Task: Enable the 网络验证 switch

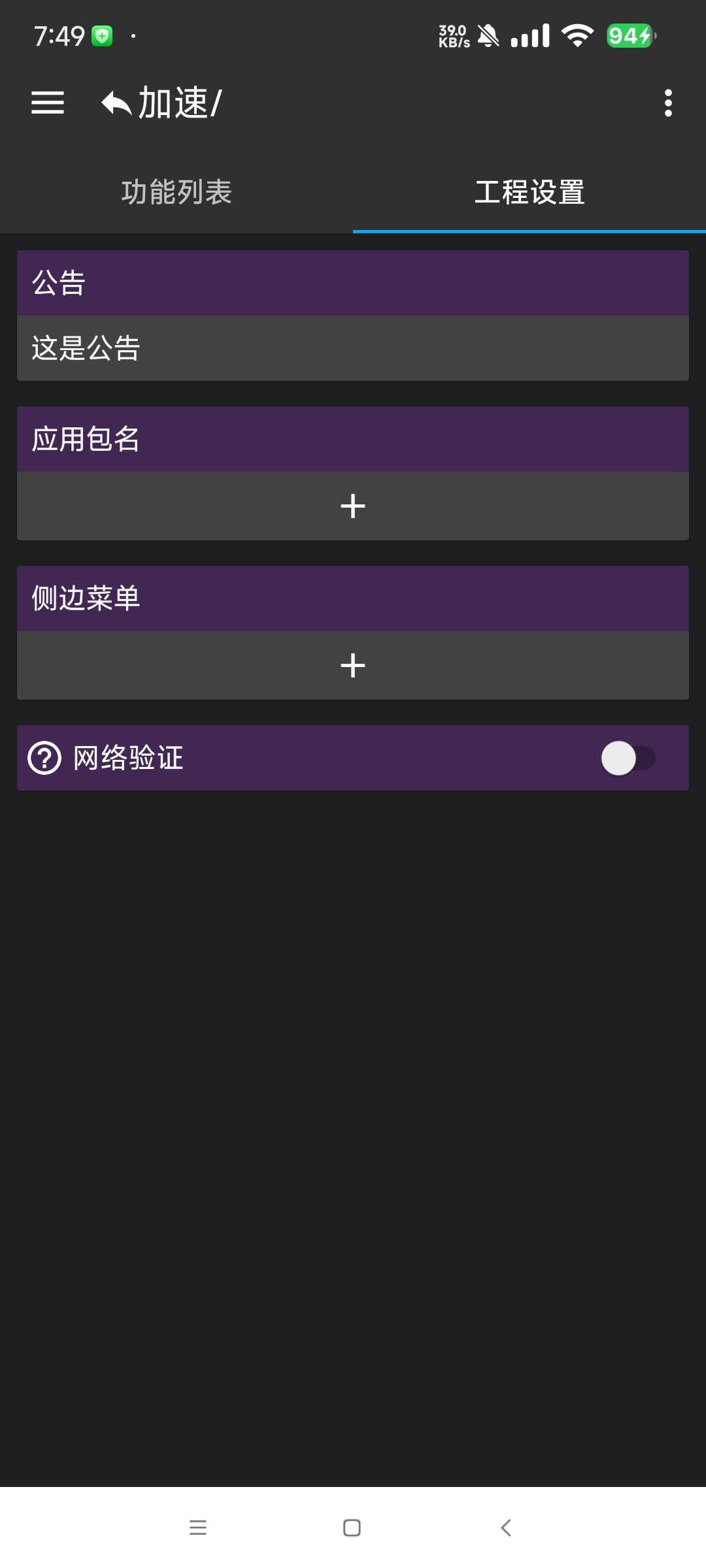Action: tap(628, 758)
